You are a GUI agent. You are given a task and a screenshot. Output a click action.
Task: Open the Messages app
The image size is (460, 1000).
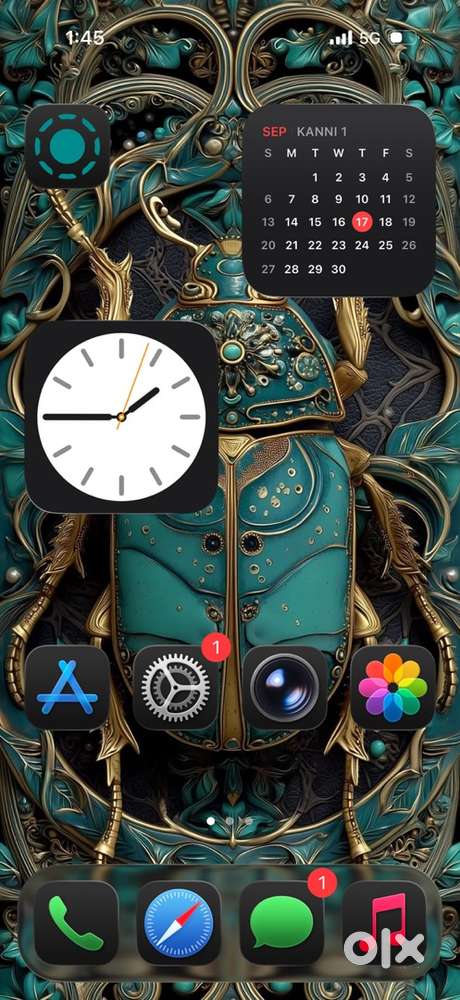click(x=281, y=922)
